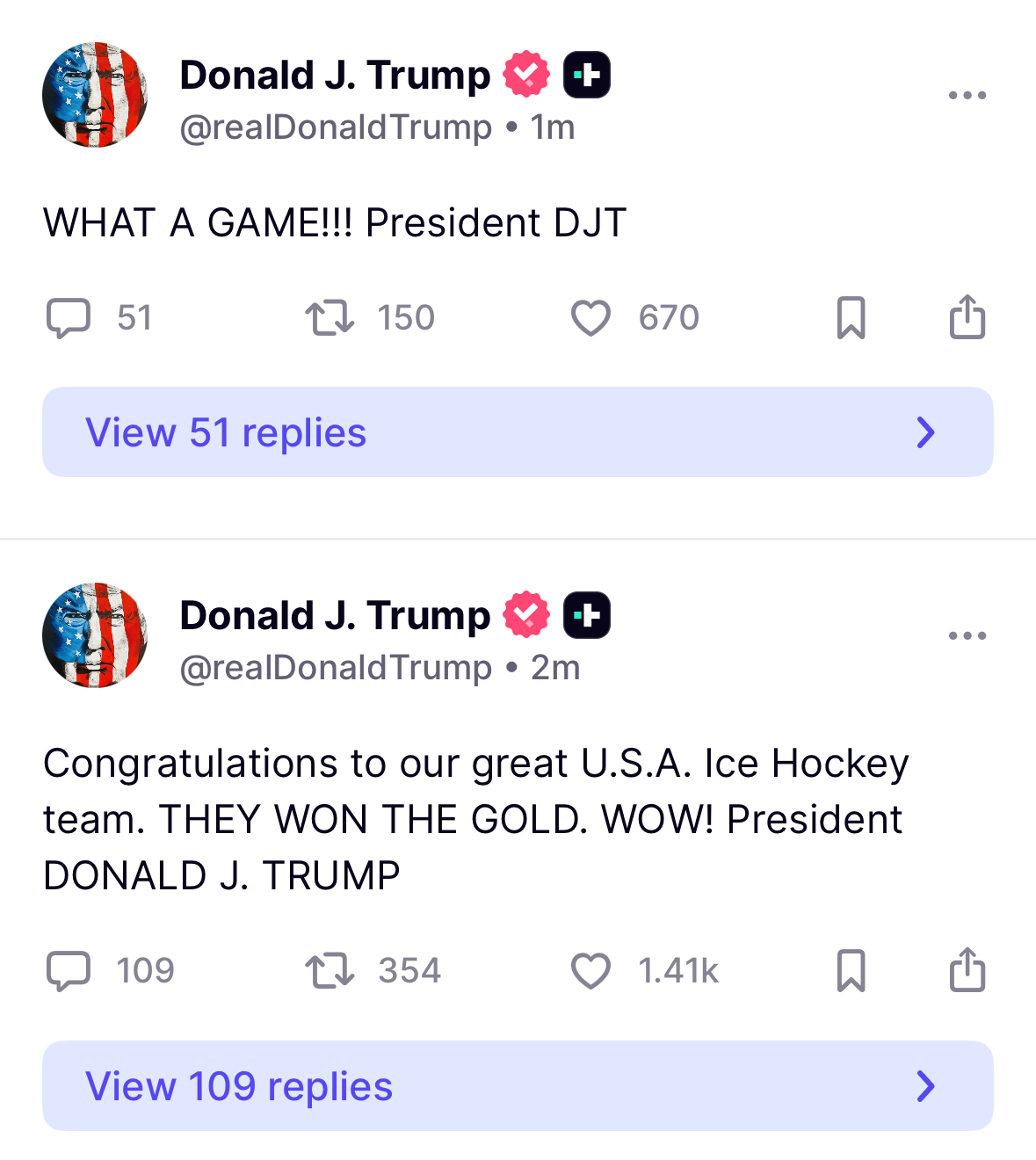The height and width of the screenshot is (1160, 1036).
Task: View 109 replies
Action: (518, 1086)
